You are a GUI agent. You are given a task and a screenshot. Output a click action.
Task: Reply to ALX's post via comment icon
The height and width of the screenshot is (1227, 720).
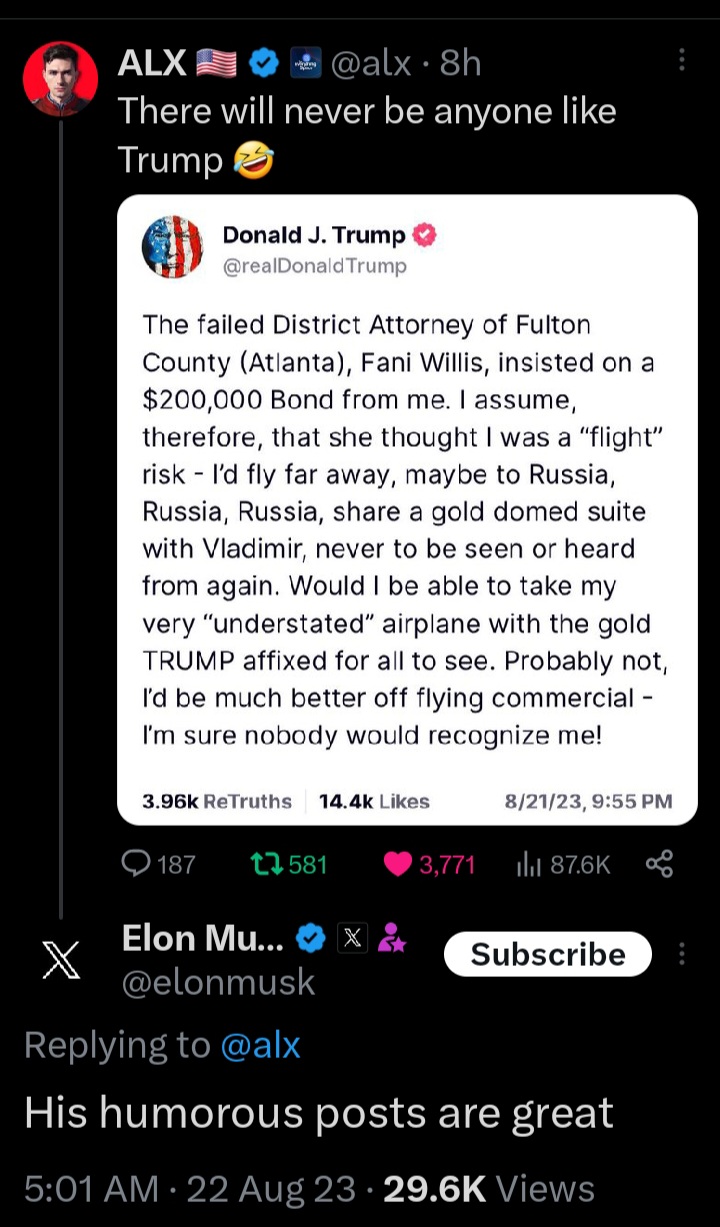click(159, 865)
